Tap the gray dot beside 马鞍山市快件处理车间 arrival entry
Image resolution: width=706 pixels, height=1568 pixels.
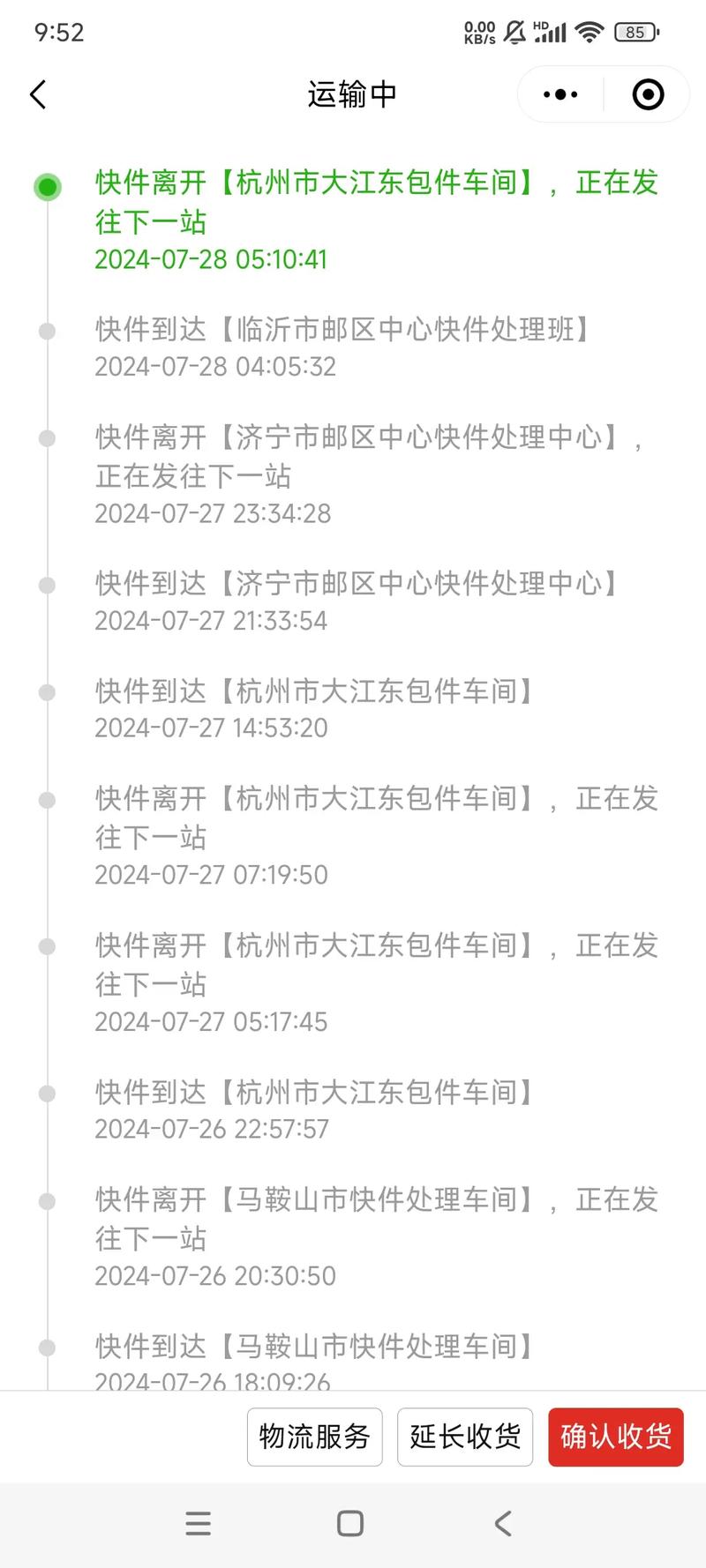click(47, 1348)
